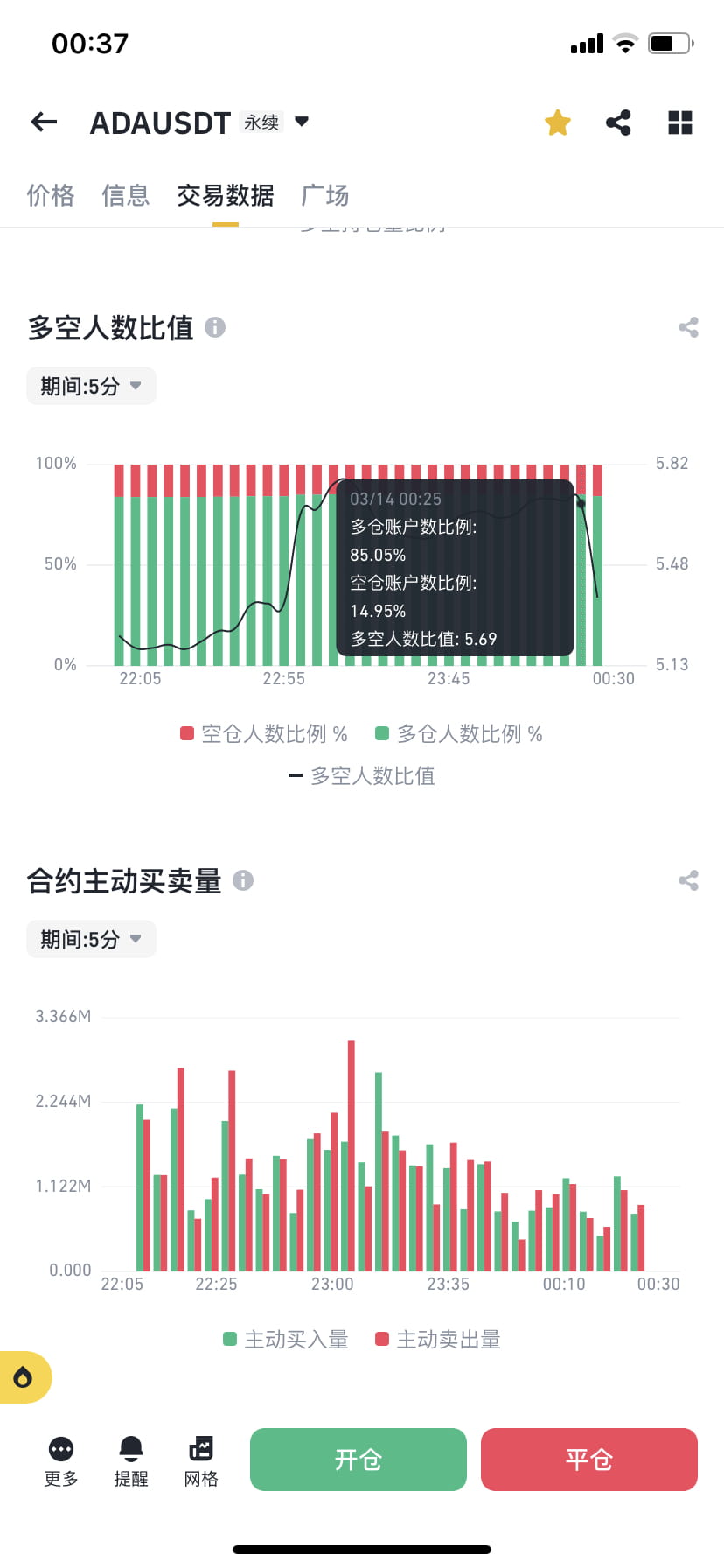Share the 多空人数比值 chart
The image size is (724, 1568).
click(x=689, y=326)
